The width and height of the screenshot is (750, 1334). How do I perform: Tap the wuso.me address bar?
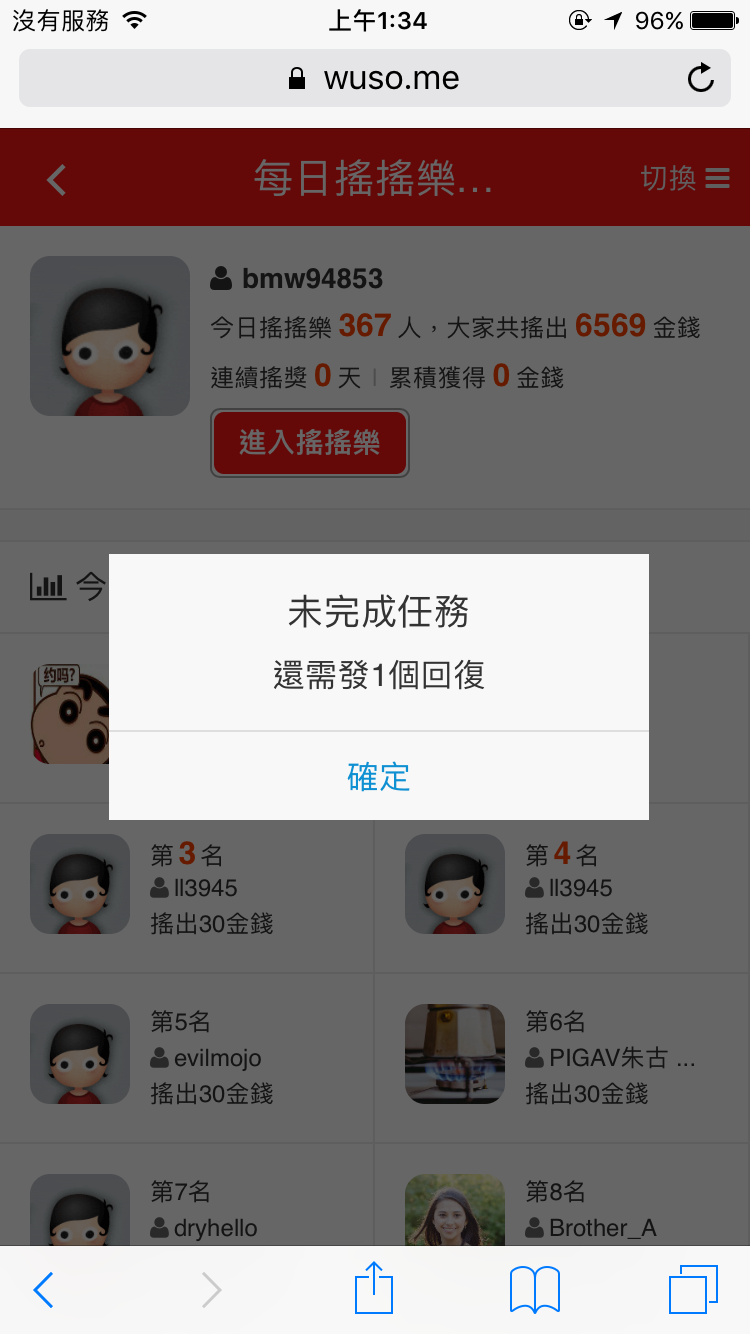click(375, 78)
